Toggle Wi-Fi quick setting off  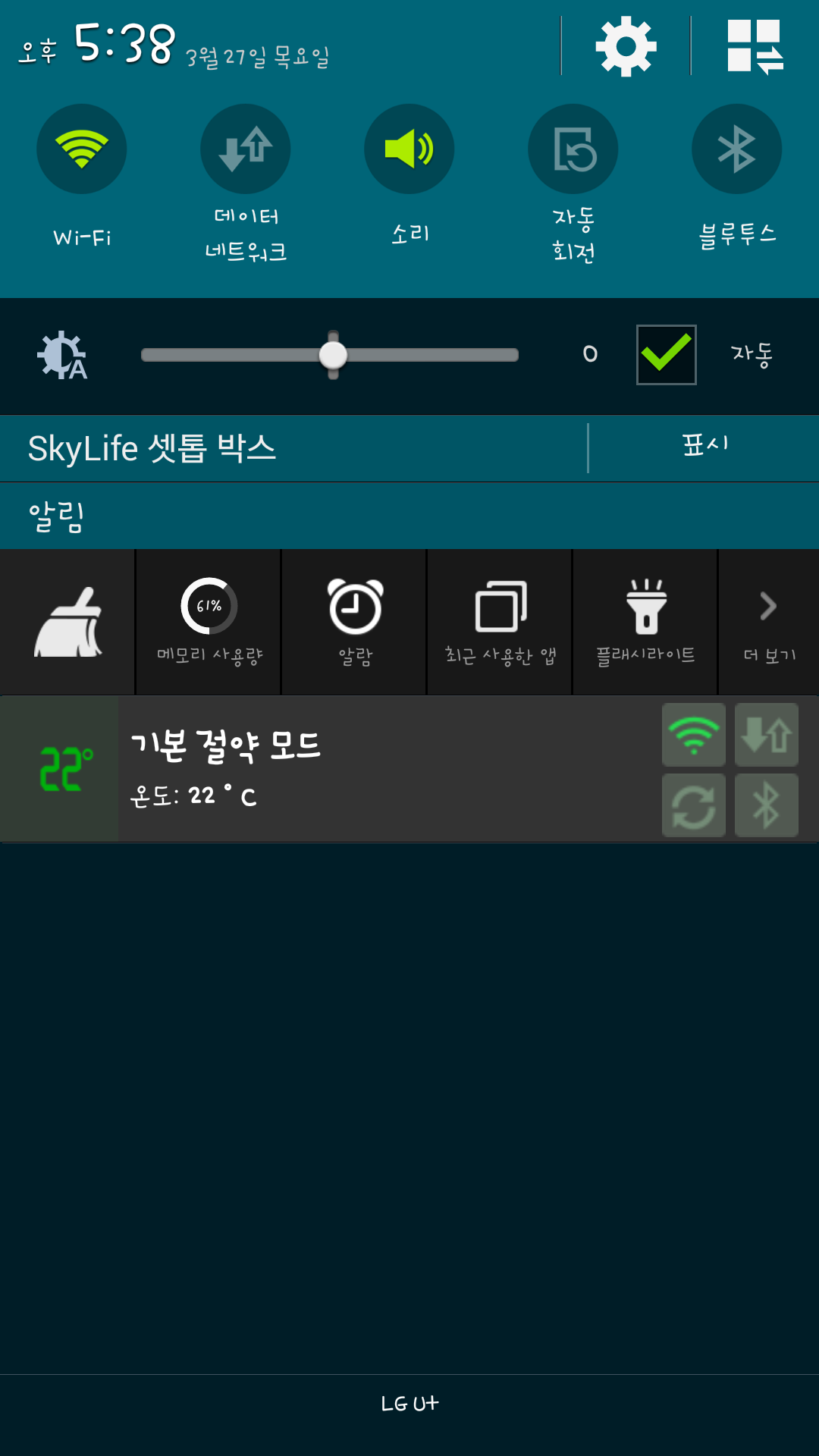[x=82, y=149]
